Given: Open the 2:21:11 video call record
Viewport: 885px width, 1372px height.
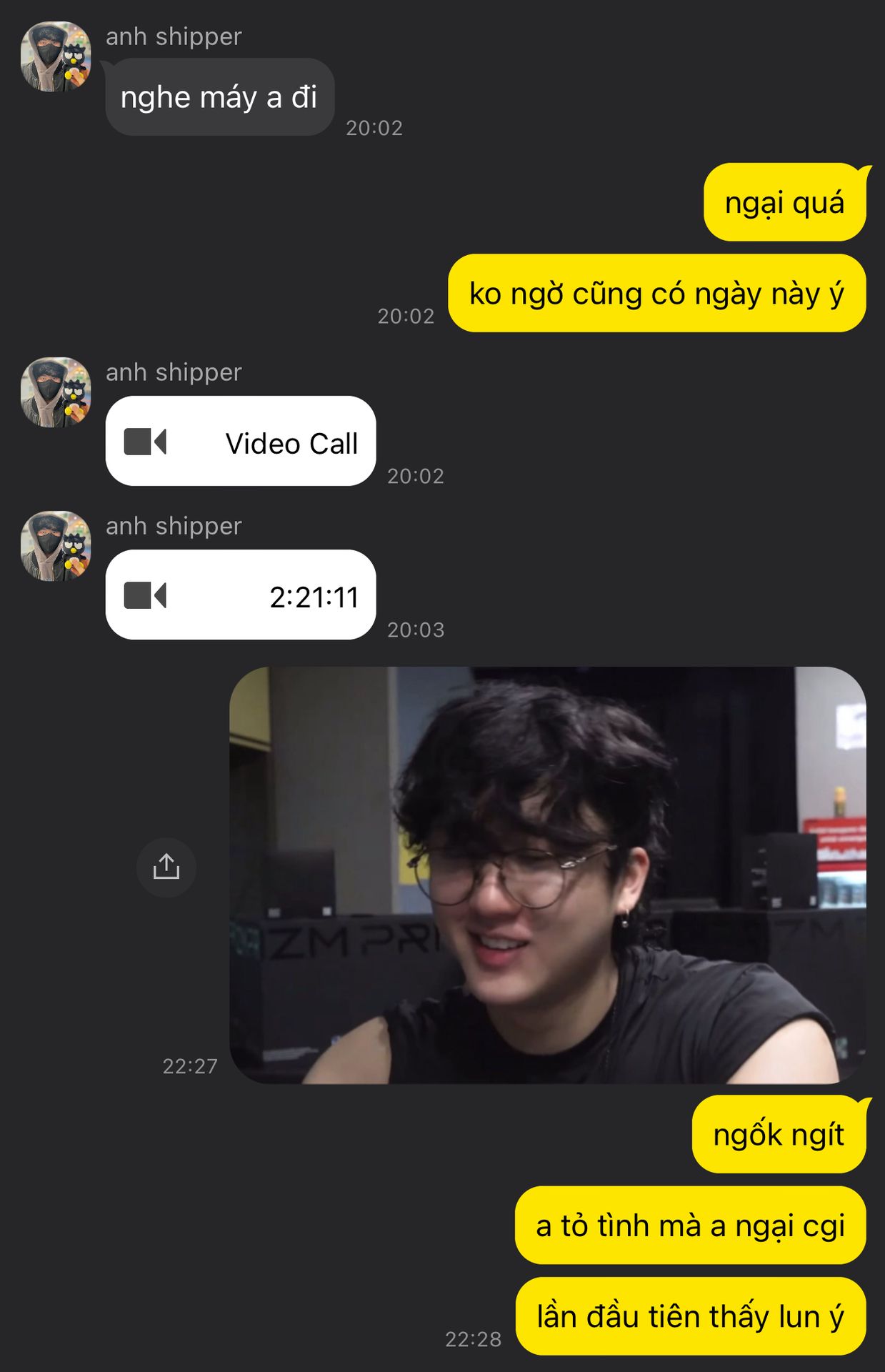Looking at the screenshot, I should (x=241, y=595).
